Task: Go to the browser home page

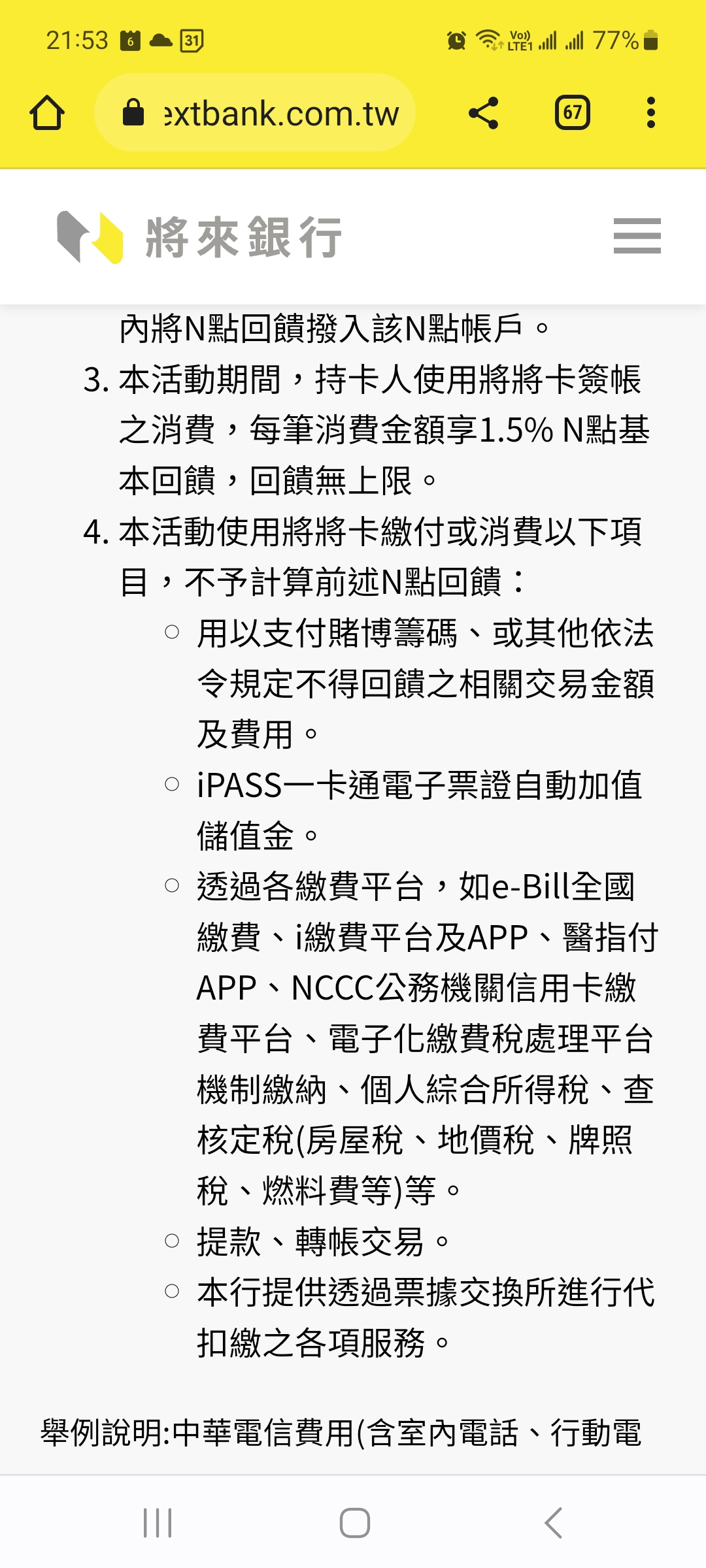Action: (47, 113)
